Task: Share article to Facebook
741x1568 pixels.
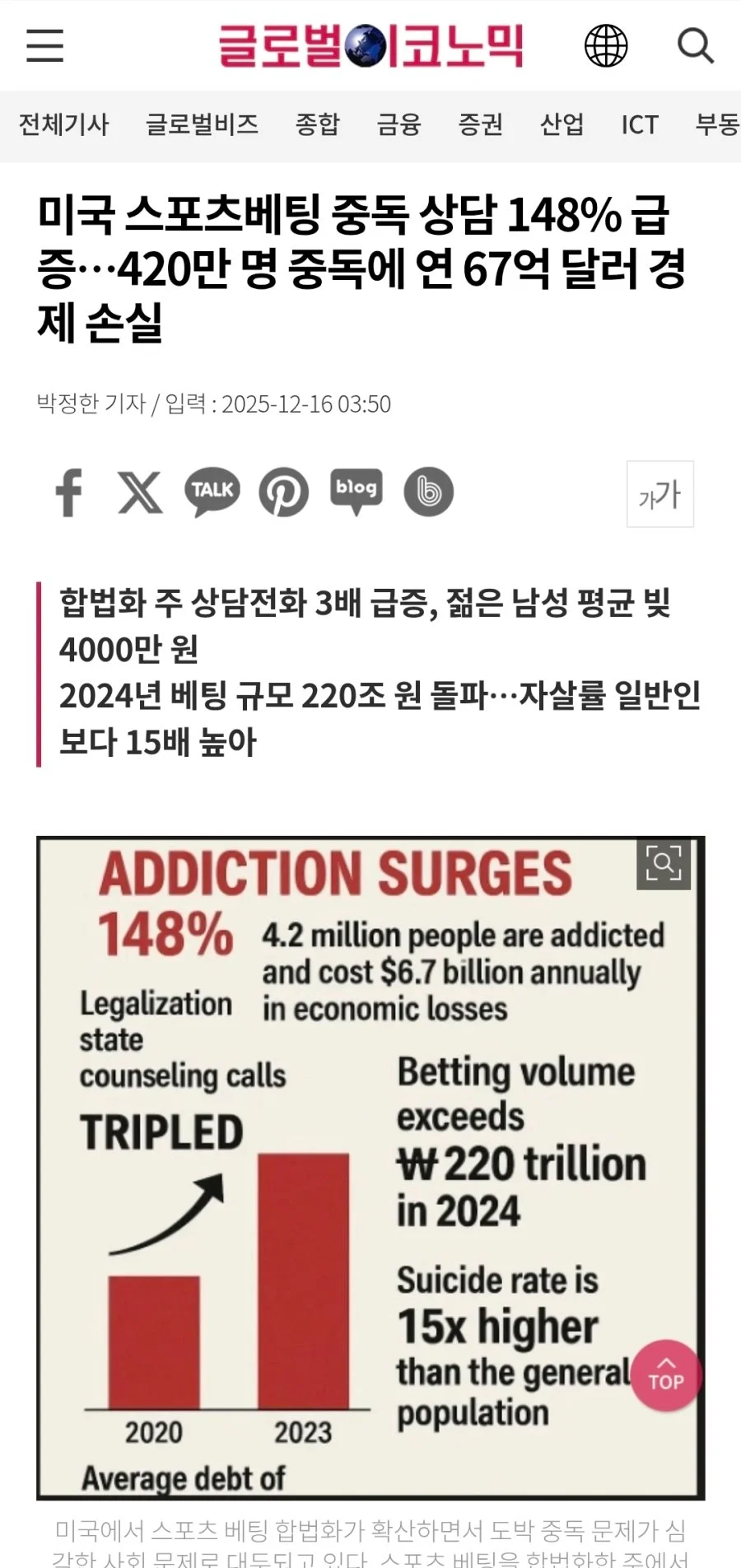Action: (69, 492)
